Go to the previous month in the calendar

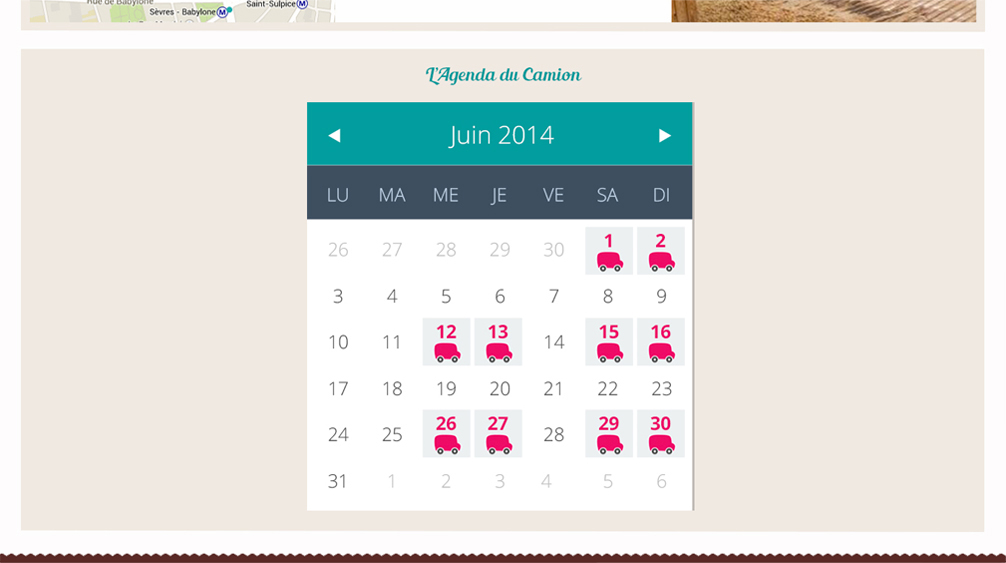[x=334, y=135]
